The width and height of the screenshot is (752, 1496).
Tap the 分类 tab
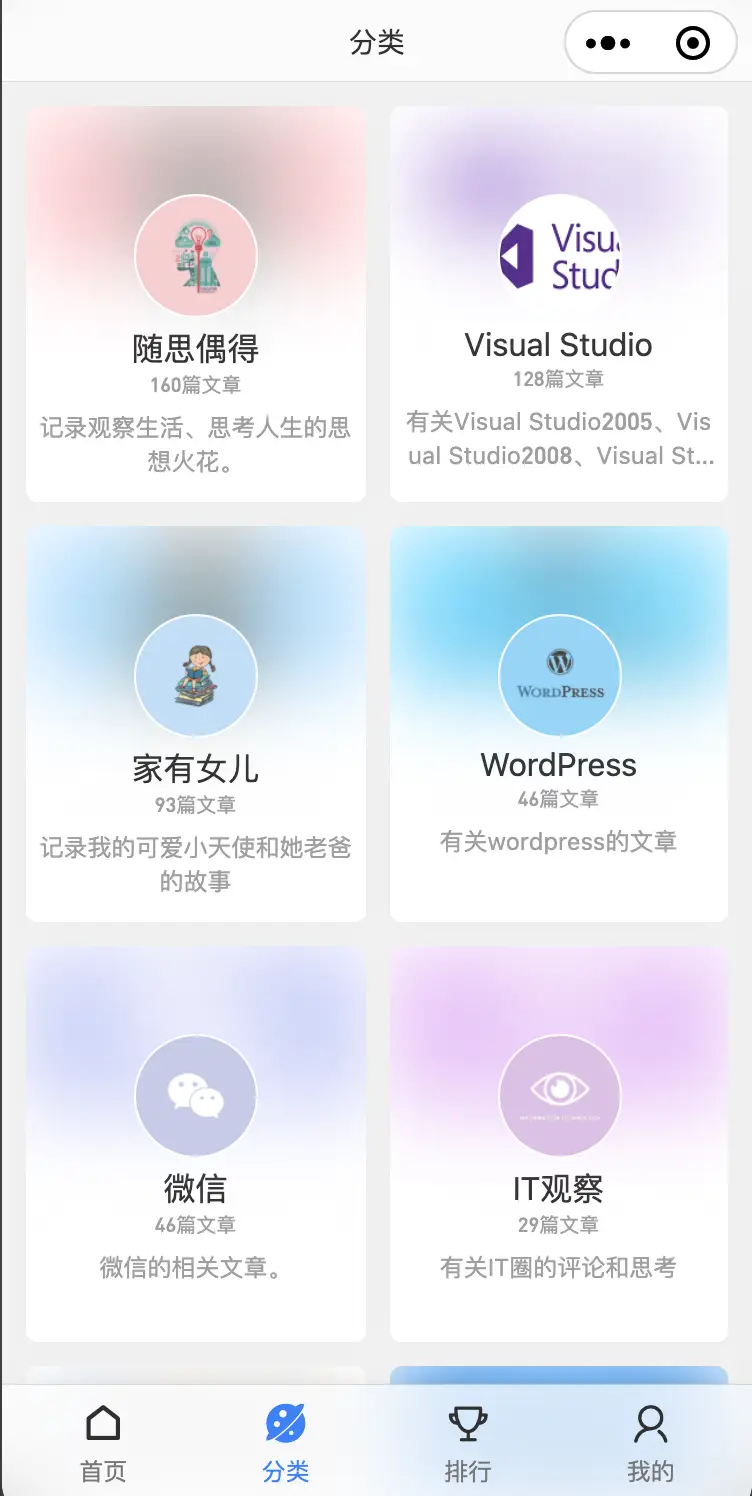point(286,1442)
